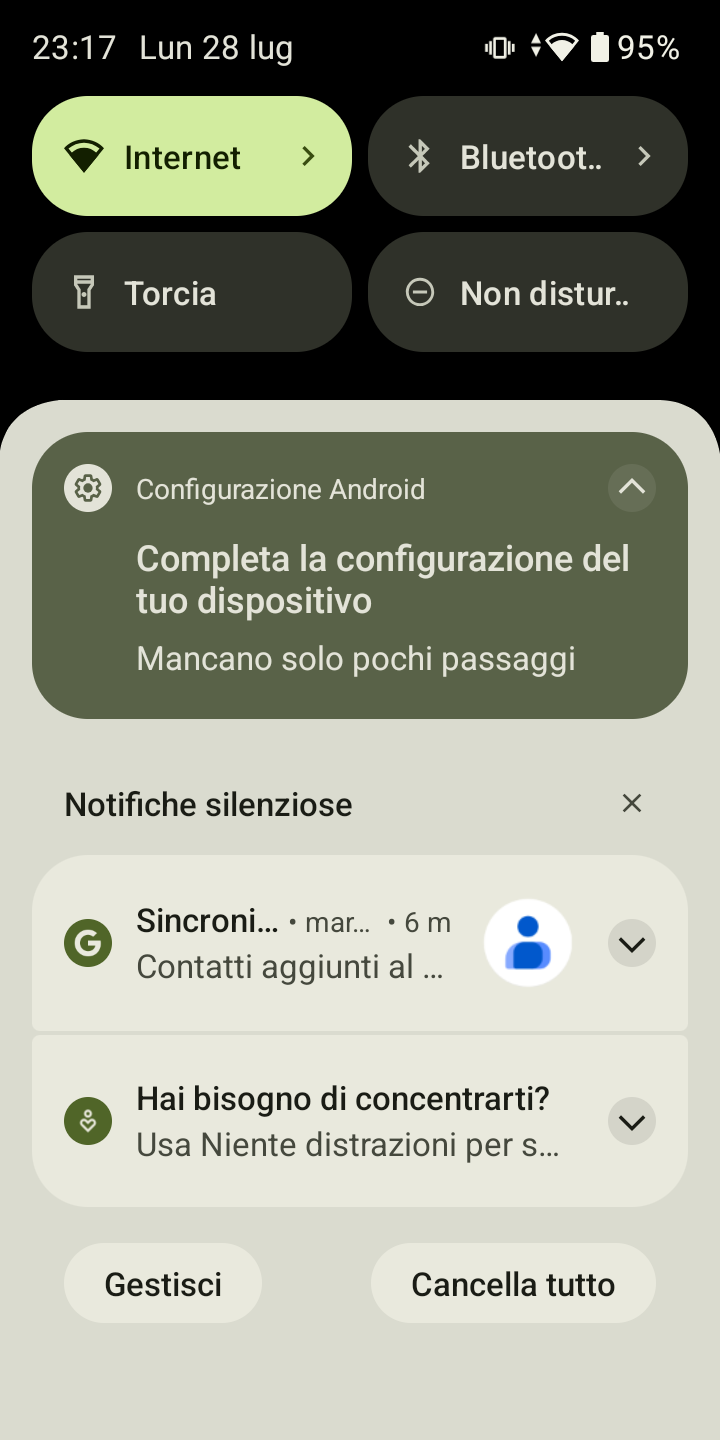The height and width of the screenshot is (1440, 720).
Task: Tap the Gestisci button
Action: [163, 1284]
